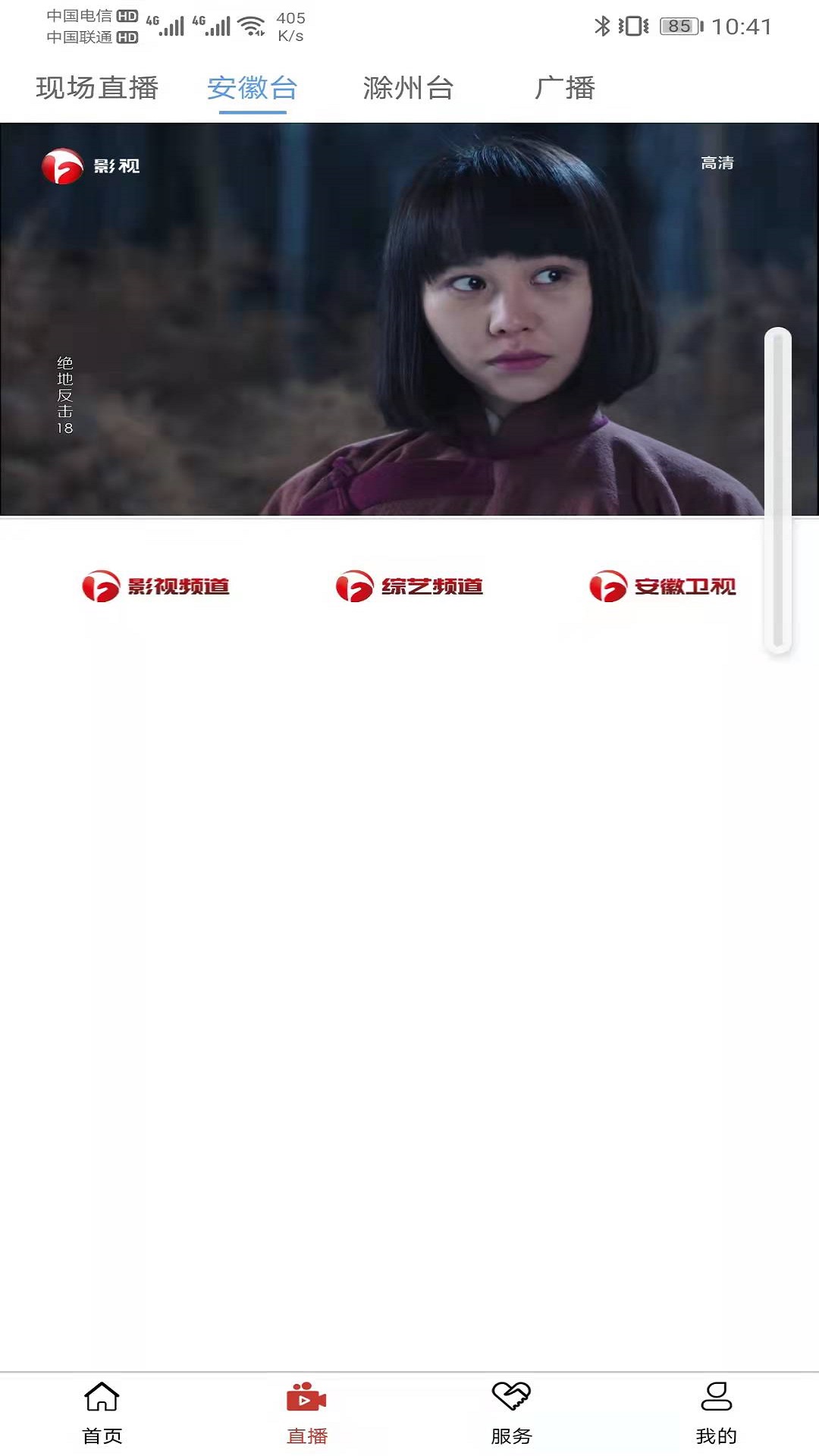819x1456 pixels.
Task: Toggle the 高清 quality indicator
Action: click(717, 162)
